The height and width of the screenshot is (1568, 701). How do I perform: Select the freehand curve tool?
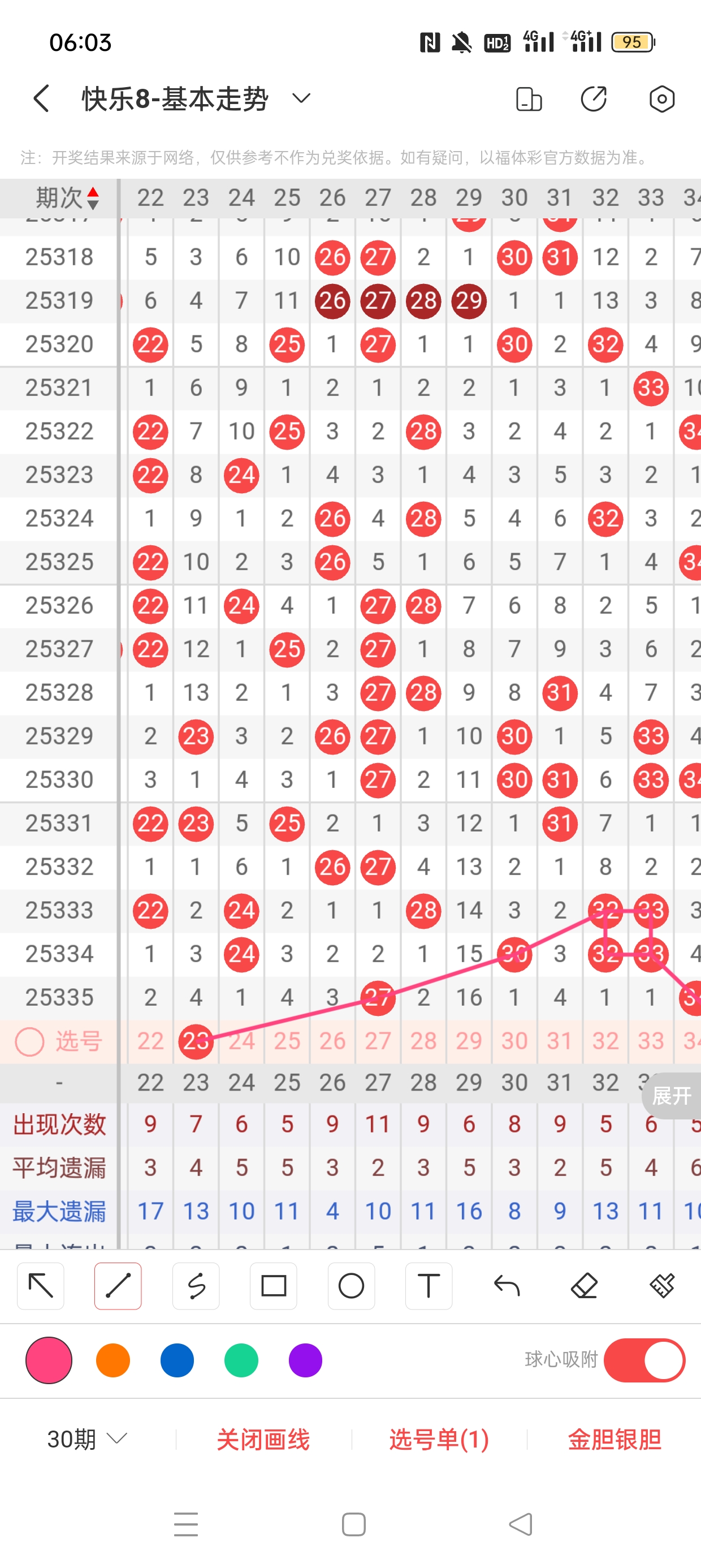coord(196,1286)
